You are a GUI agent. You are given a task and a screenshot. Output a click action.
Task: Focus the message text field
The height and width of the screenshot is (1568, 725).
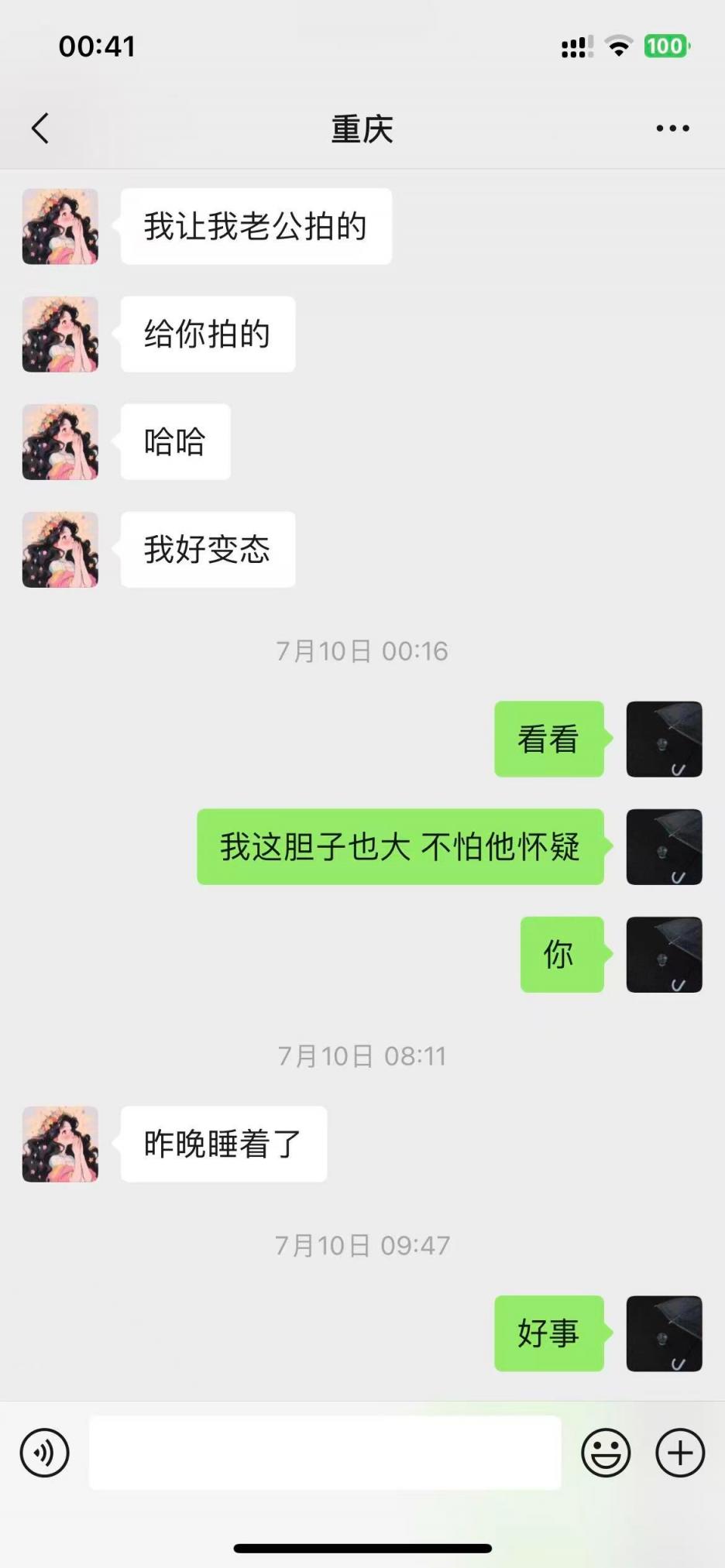pyautogui.click(x=325, y=1453)
